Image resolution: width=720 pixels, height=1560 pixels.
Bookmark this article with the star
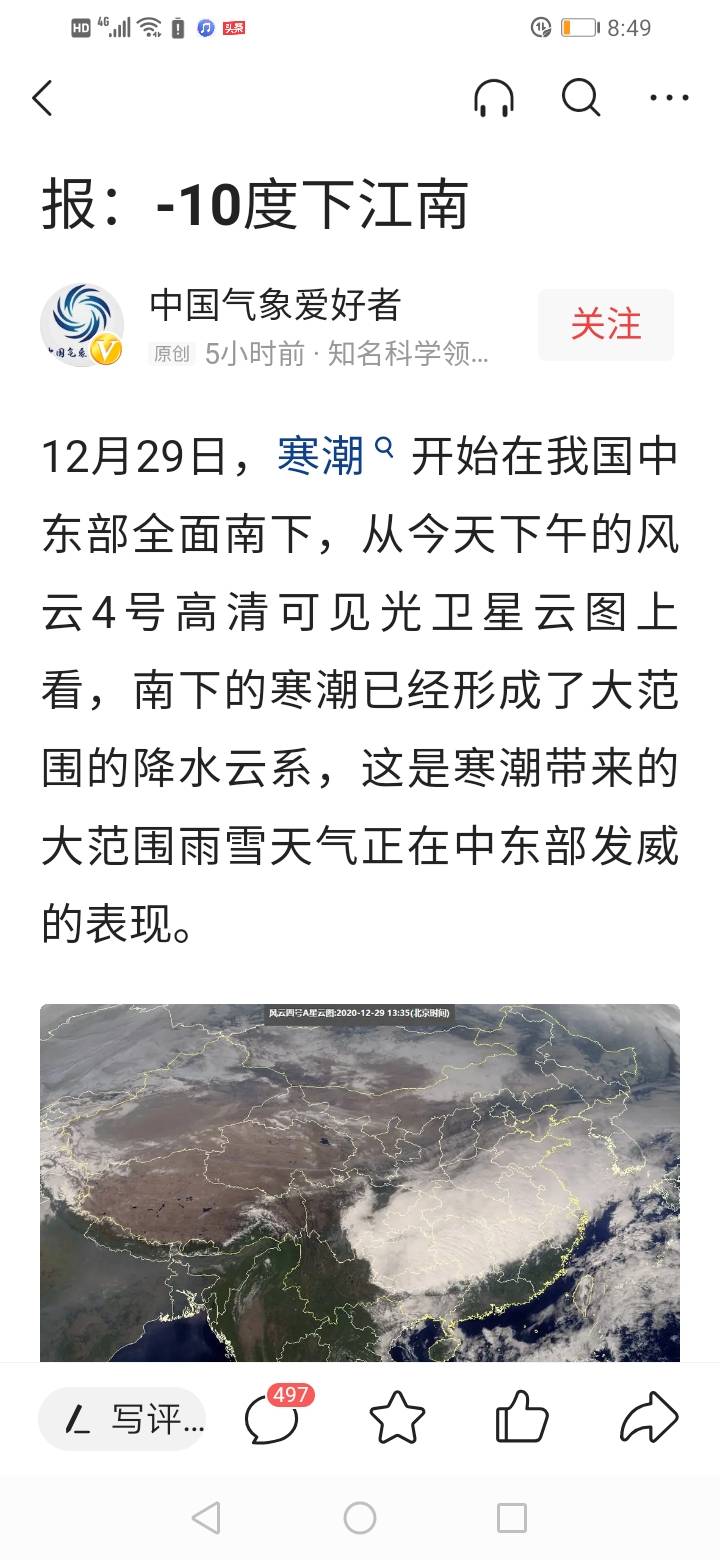click(397, 1419)
